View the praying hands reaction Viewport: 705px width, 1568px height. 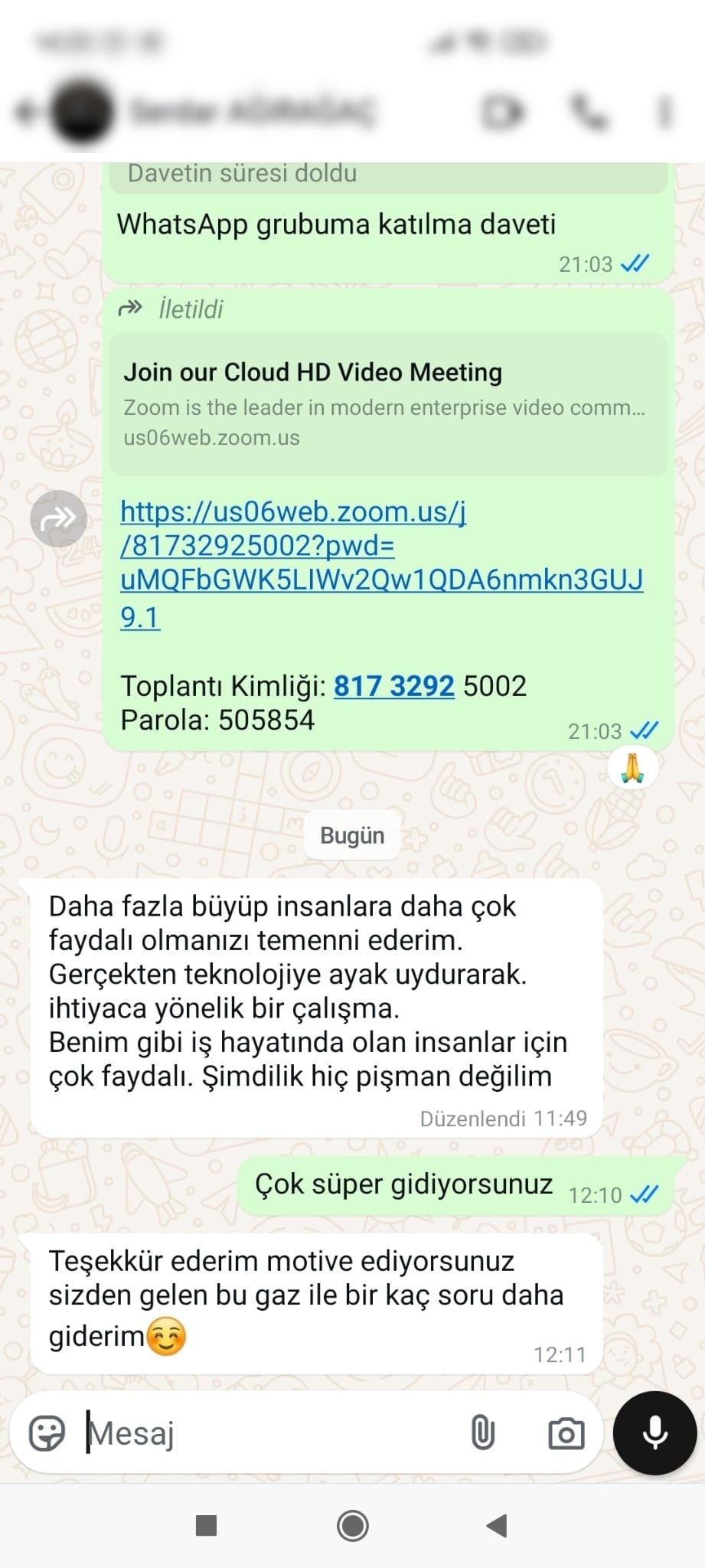(x=632, y=767)
